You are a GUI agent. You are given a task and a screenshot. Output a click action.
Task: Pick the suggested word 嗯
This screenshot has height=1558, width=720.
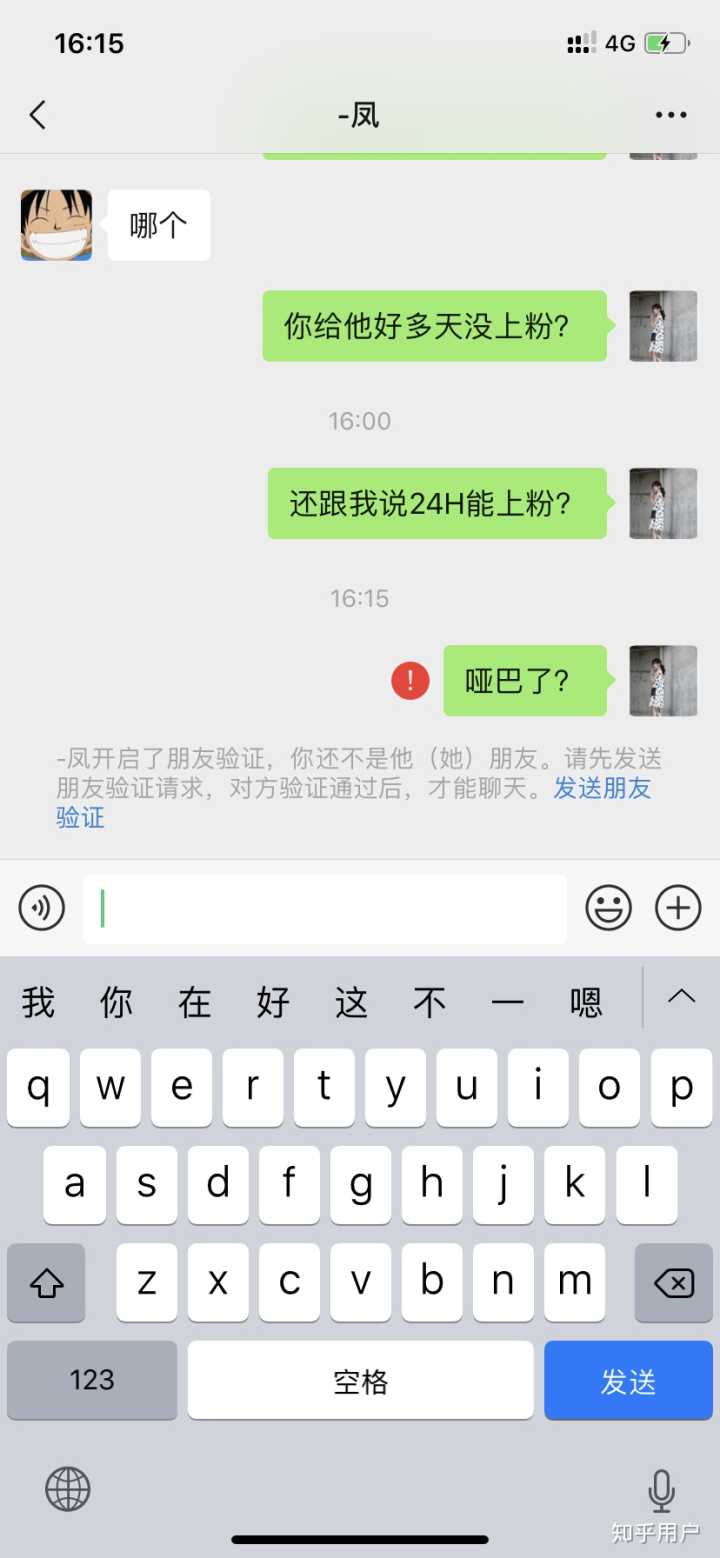586,1001
